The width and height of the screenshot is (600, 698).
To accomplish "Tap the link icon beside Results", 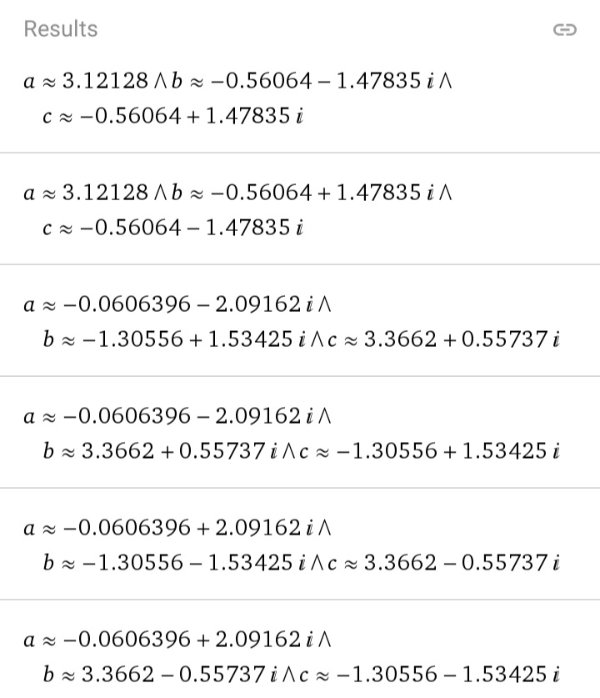I will coord(565,31).
